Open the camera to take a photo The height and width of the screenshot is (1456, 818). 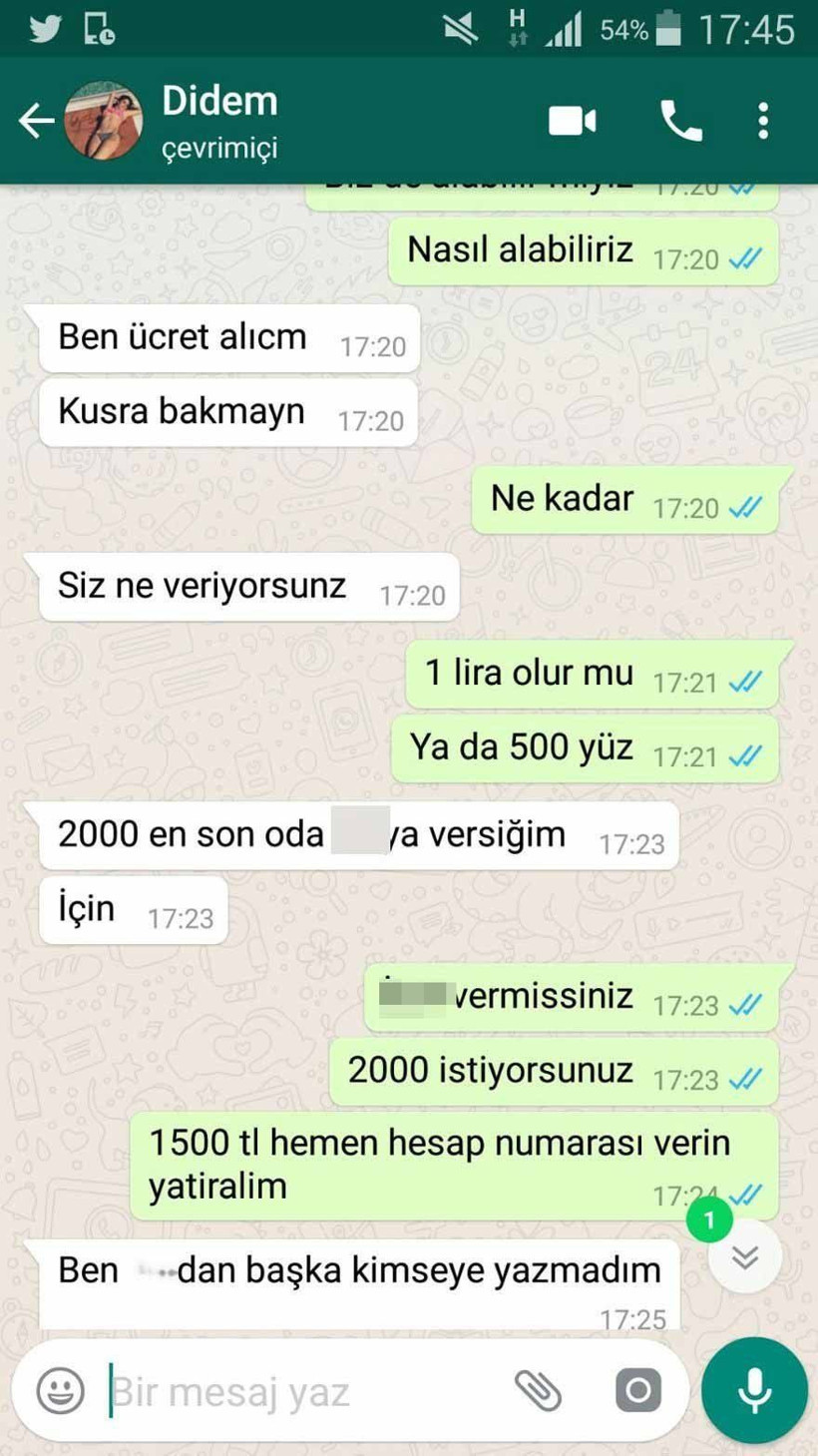[636, 1389]
